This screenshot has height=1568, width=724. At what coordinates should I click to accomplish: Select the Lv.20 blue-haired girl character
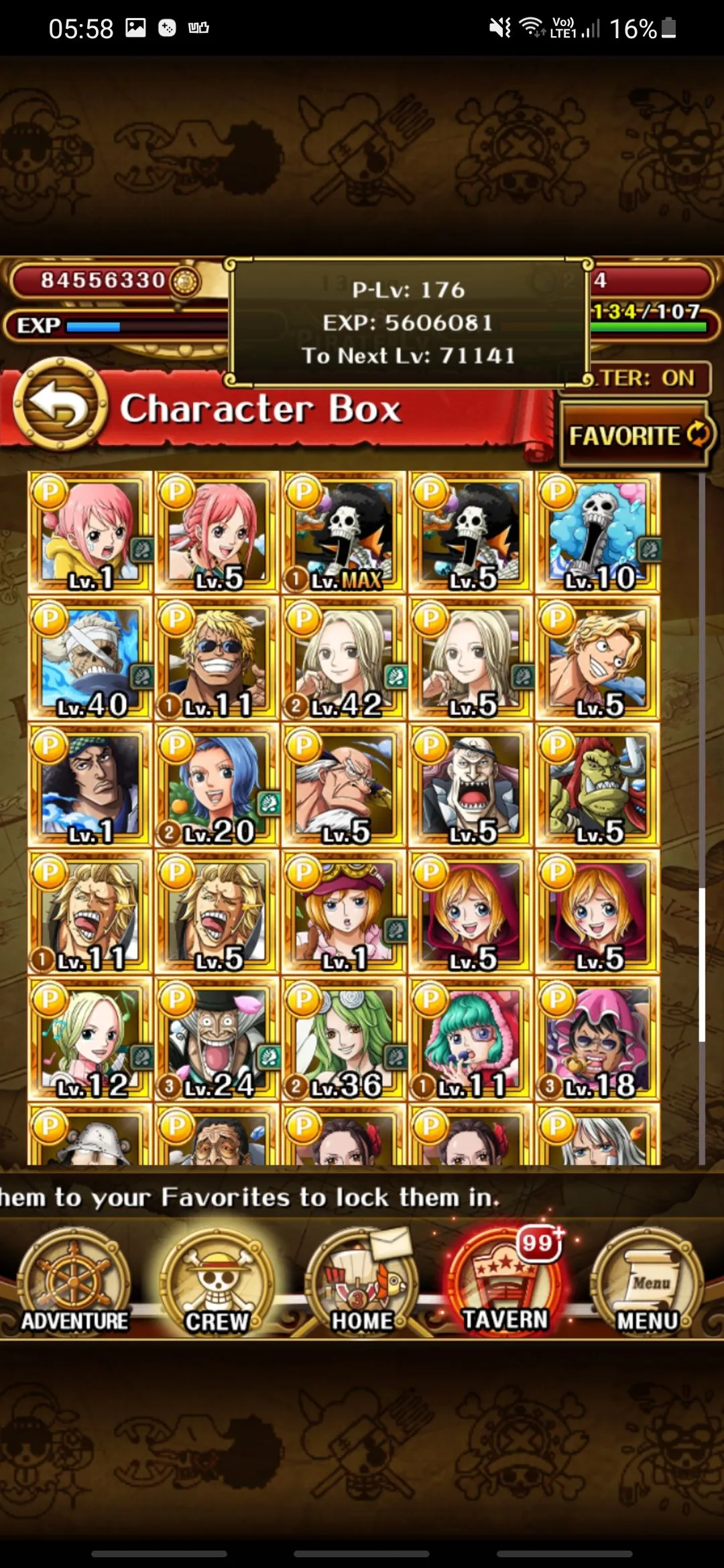pos(217,786)
